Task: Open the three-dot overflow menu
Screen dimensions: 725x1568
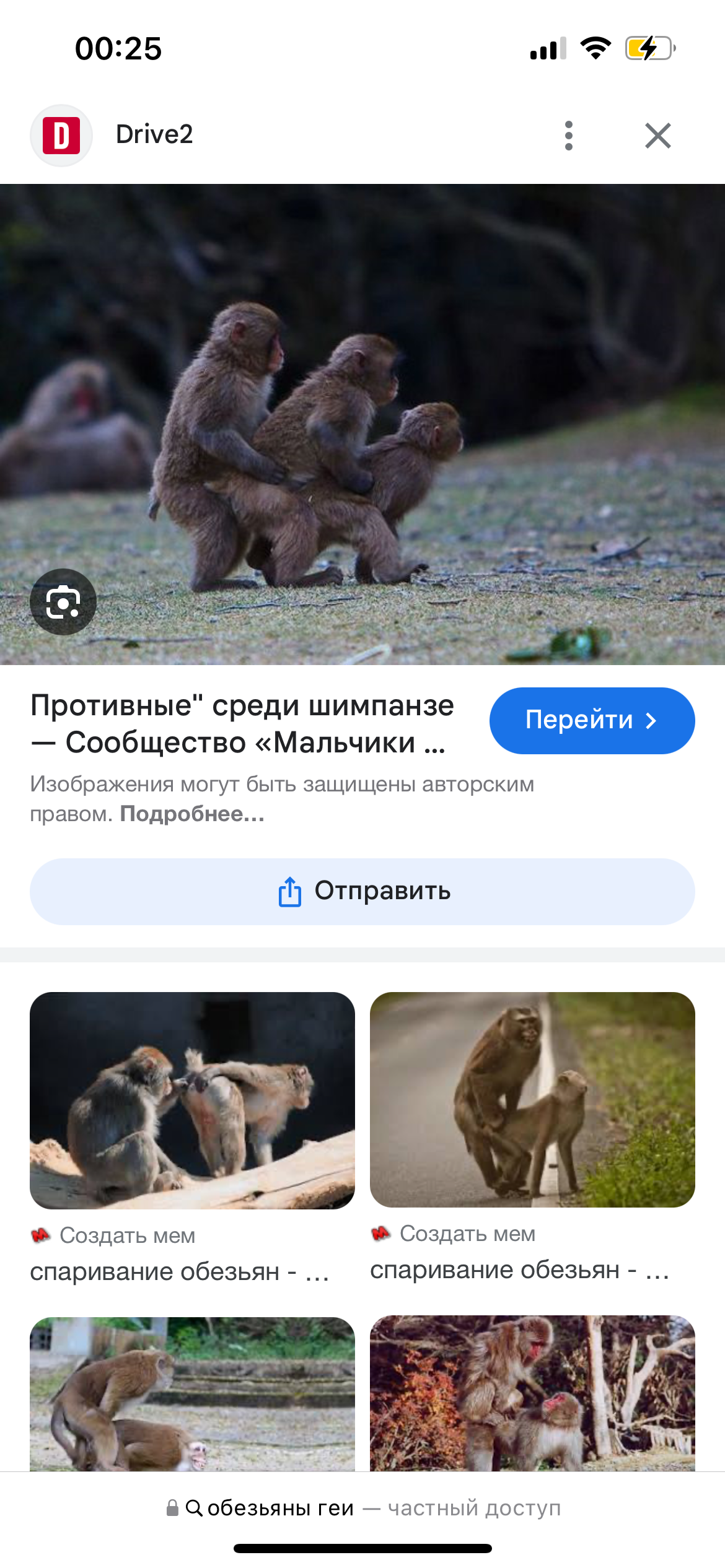Action: (x=569, y=136)
